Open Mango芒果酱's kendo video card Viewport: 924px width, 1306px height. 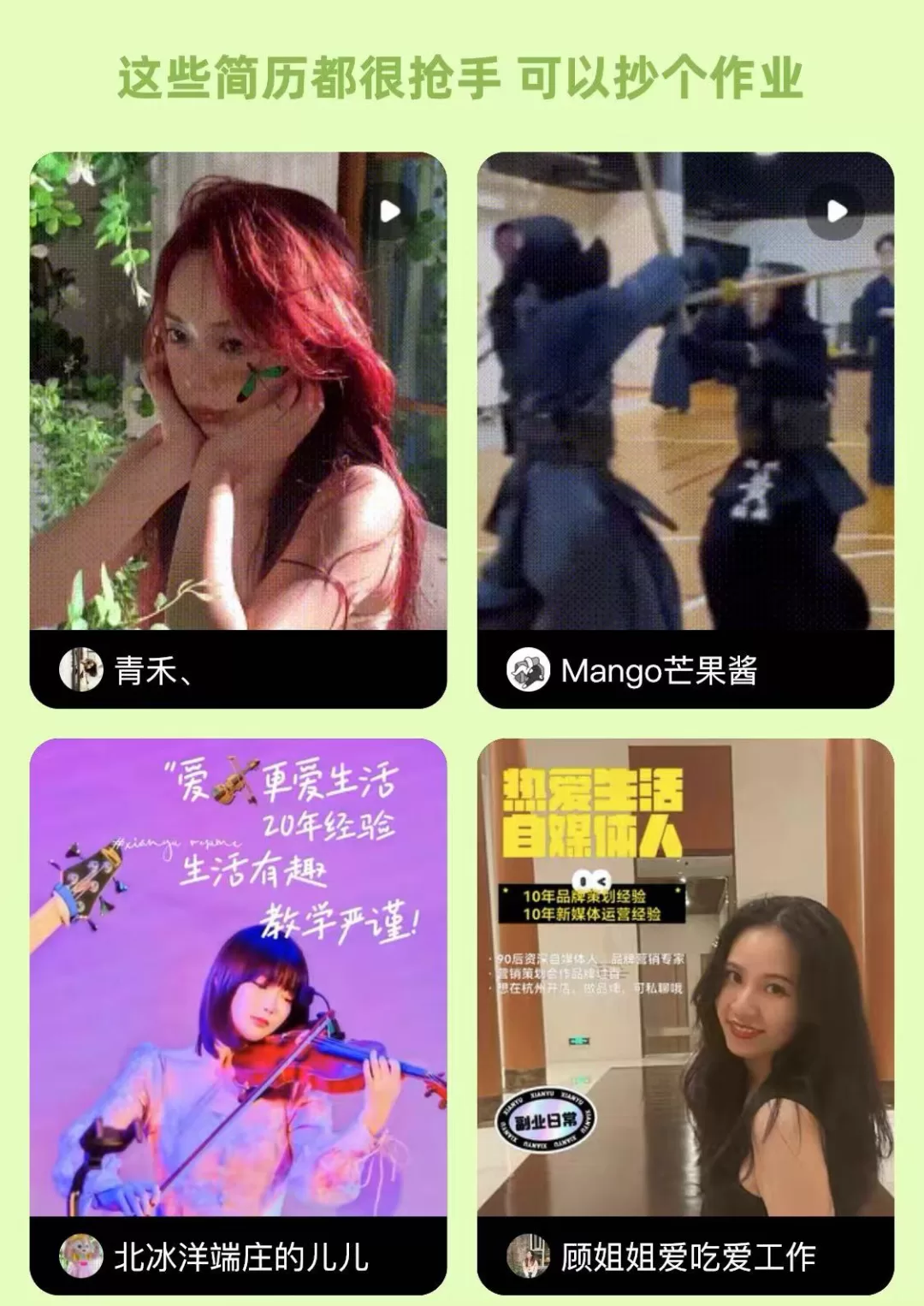[685, 430]
